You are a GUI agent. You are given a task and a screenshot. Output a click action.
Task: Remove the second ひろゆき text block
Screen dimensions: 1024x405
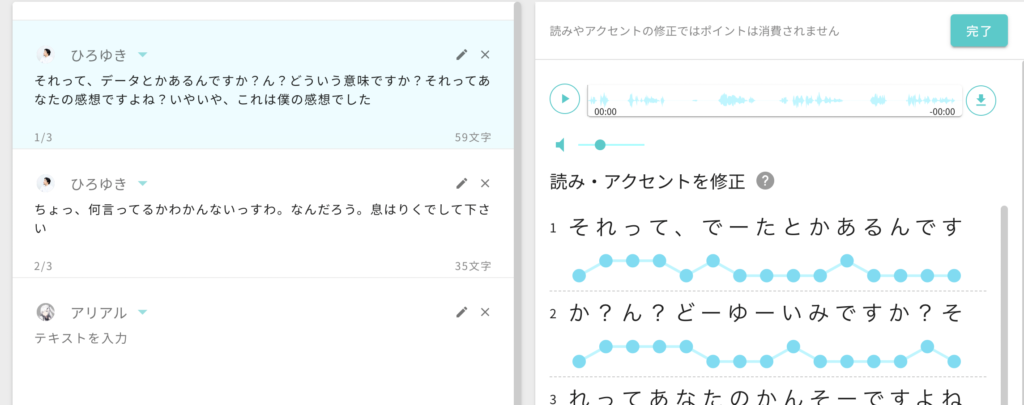point(485,183)
